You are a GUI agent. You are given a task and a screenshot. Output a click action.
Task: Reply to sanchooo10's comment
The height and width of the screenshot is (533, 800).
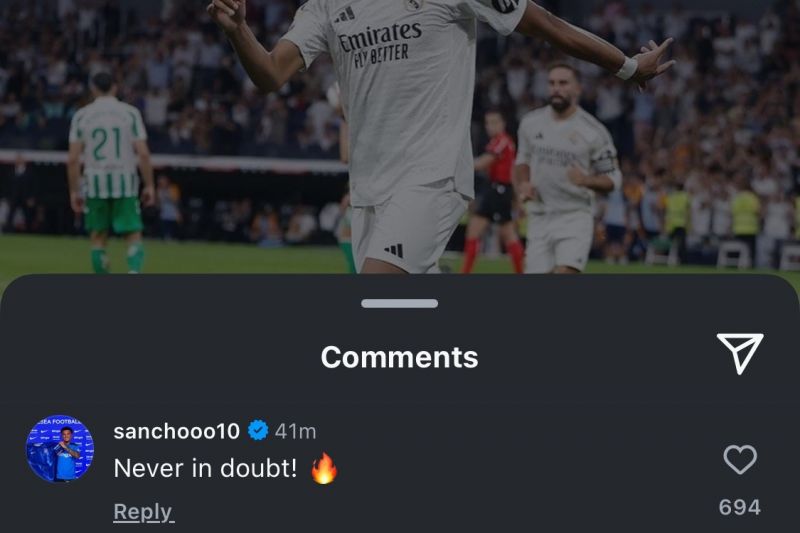click(x=143, y=512)
